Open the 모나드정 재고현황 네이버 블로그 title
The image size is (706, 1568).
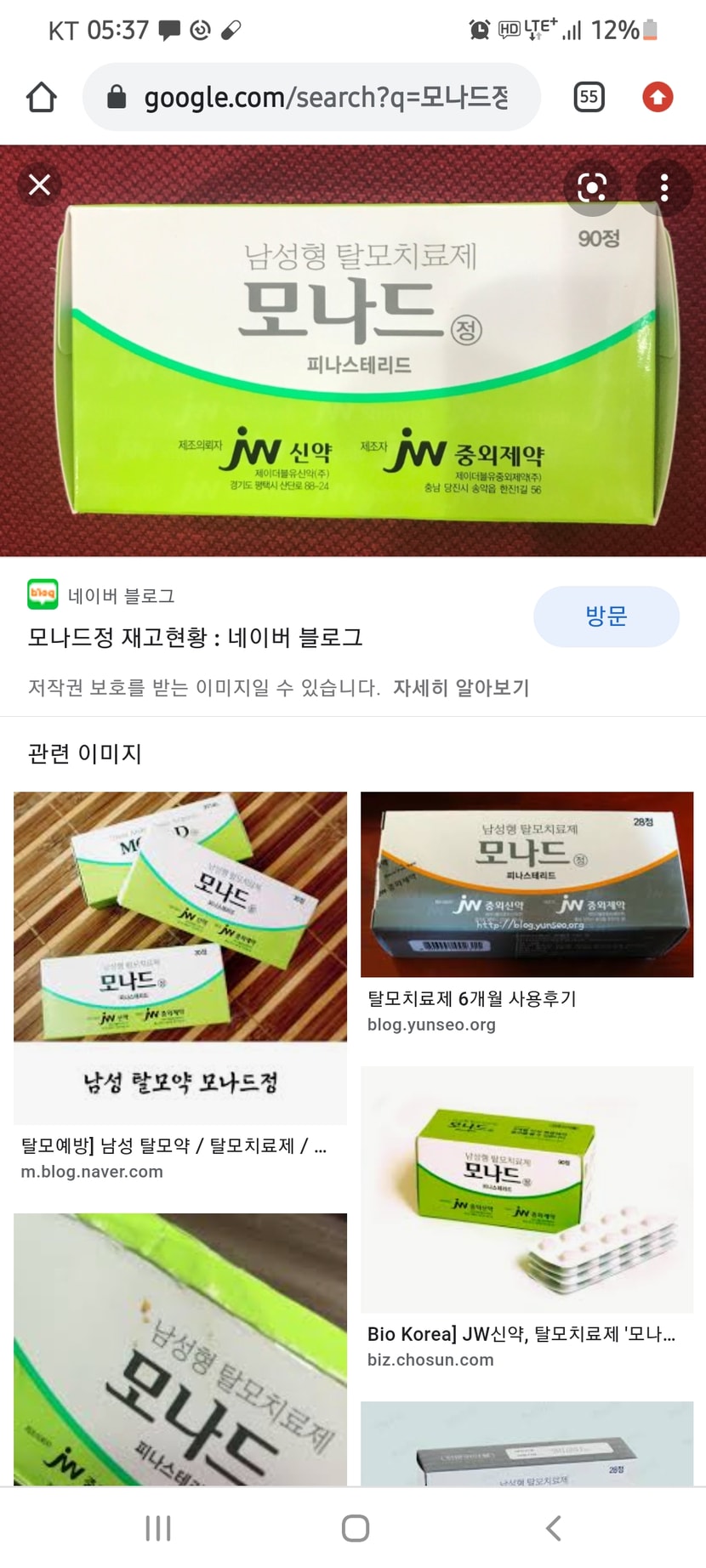point(196,638)
